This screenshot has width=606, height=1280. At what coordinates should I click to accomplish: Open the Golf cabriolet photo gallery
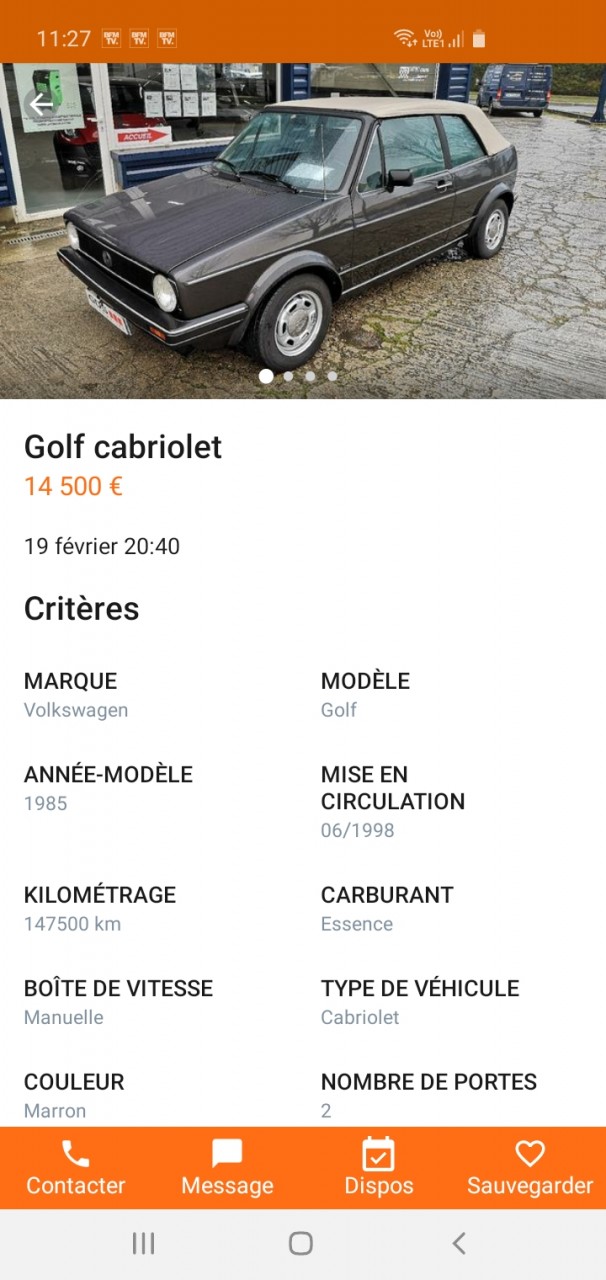tap(303, 231)
